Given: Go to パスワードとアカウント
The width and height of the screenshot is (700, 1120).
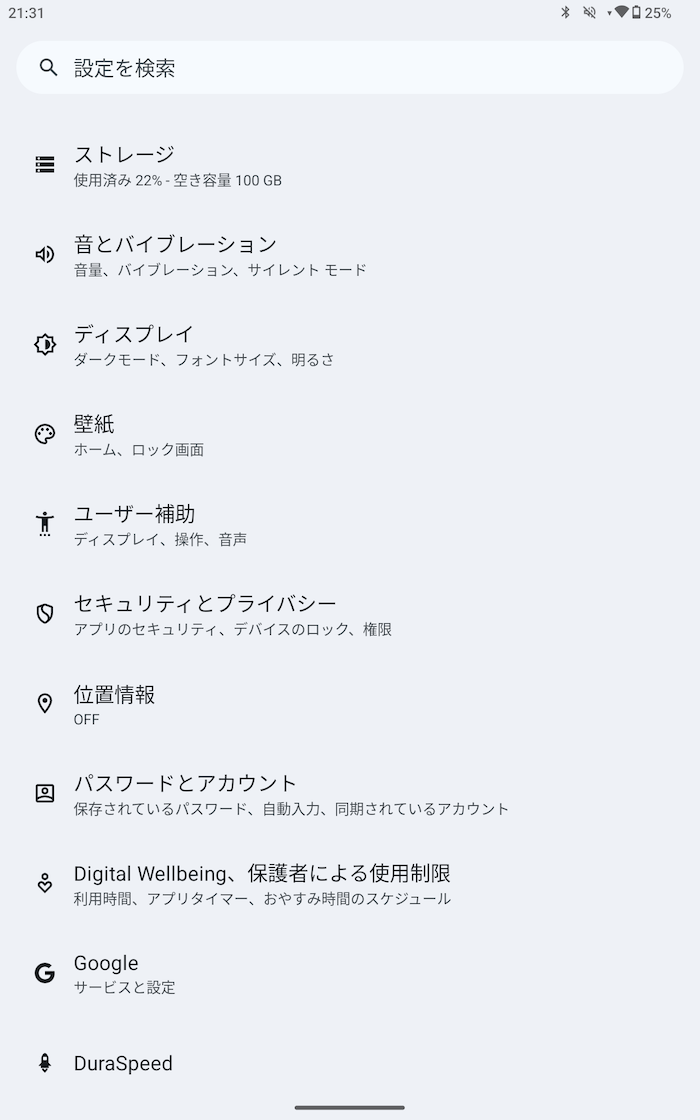Looking at the screenshot, I should click(350, 795).
